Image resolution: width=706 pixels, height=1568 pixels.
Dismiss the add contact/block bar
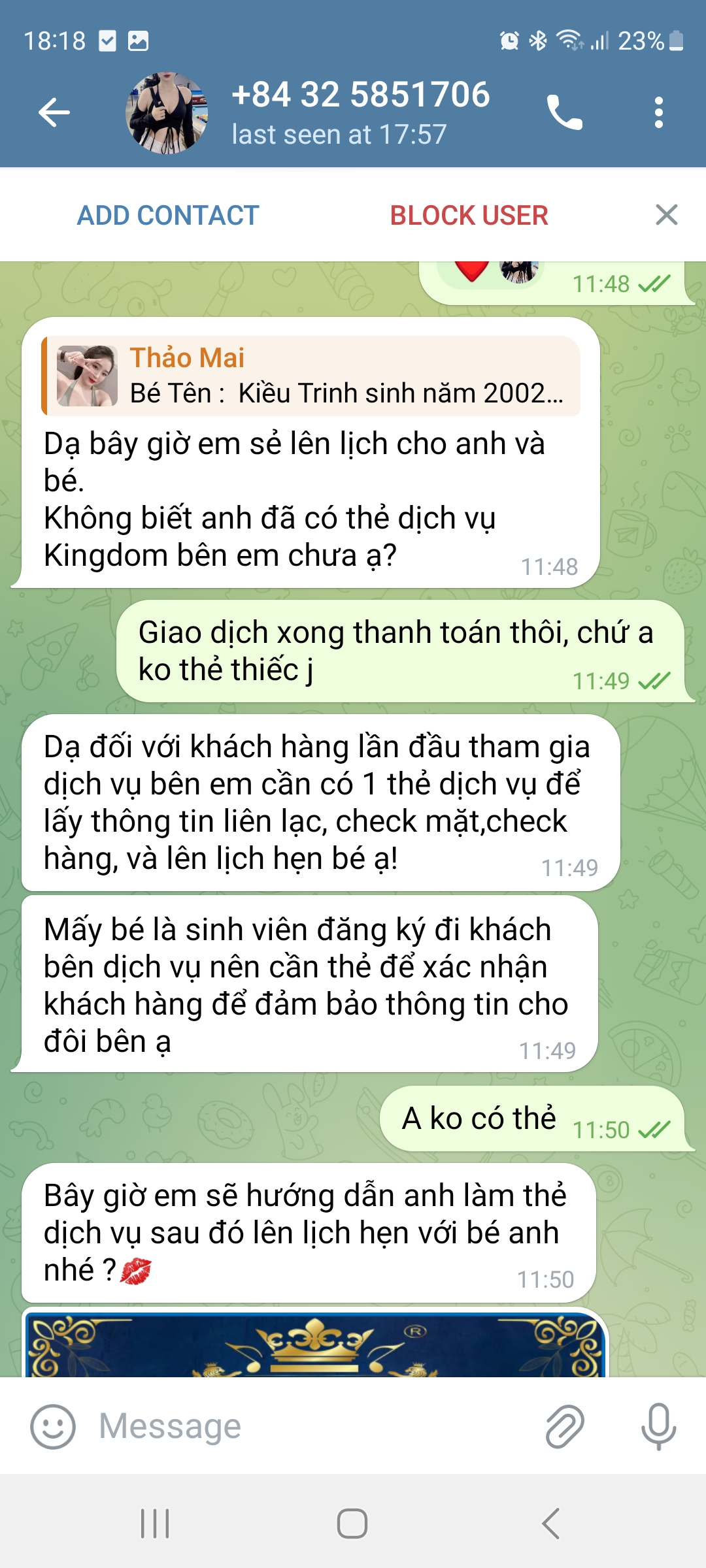[666, 215]
